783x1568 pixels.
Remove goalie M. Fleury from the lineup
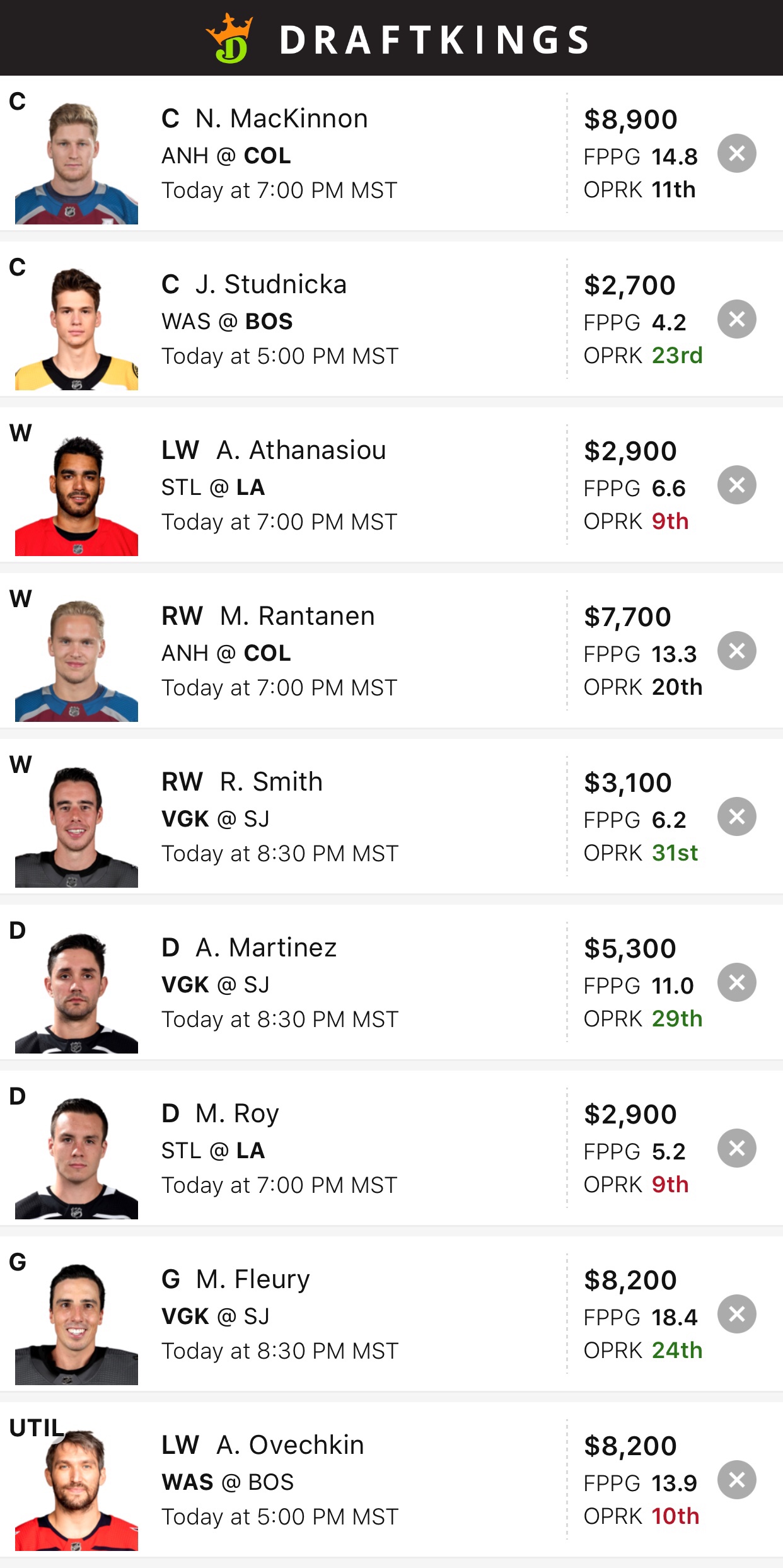click(736, 1314)
